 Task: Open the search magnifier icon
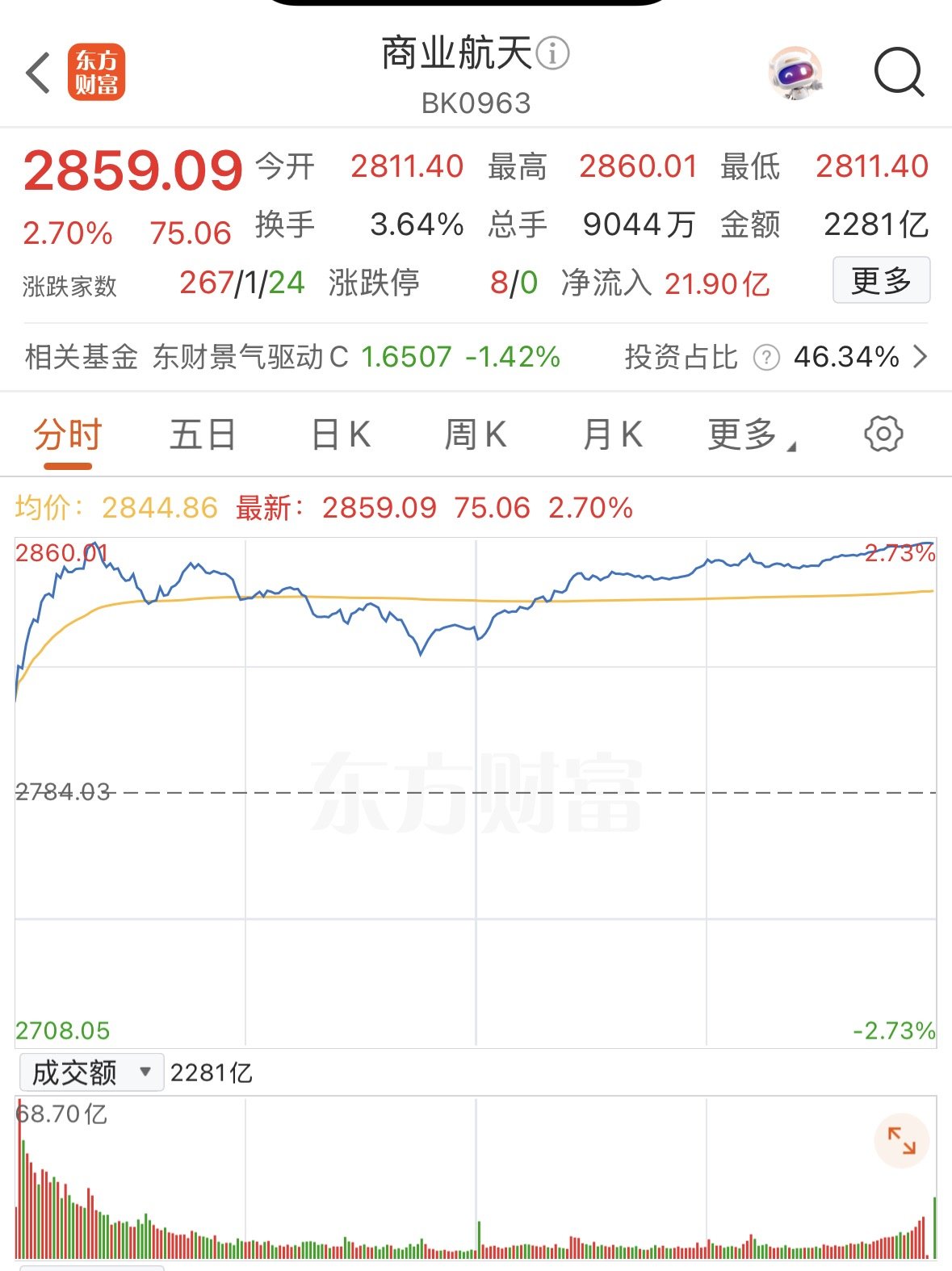pyautogui.click(x=898, y=73)
